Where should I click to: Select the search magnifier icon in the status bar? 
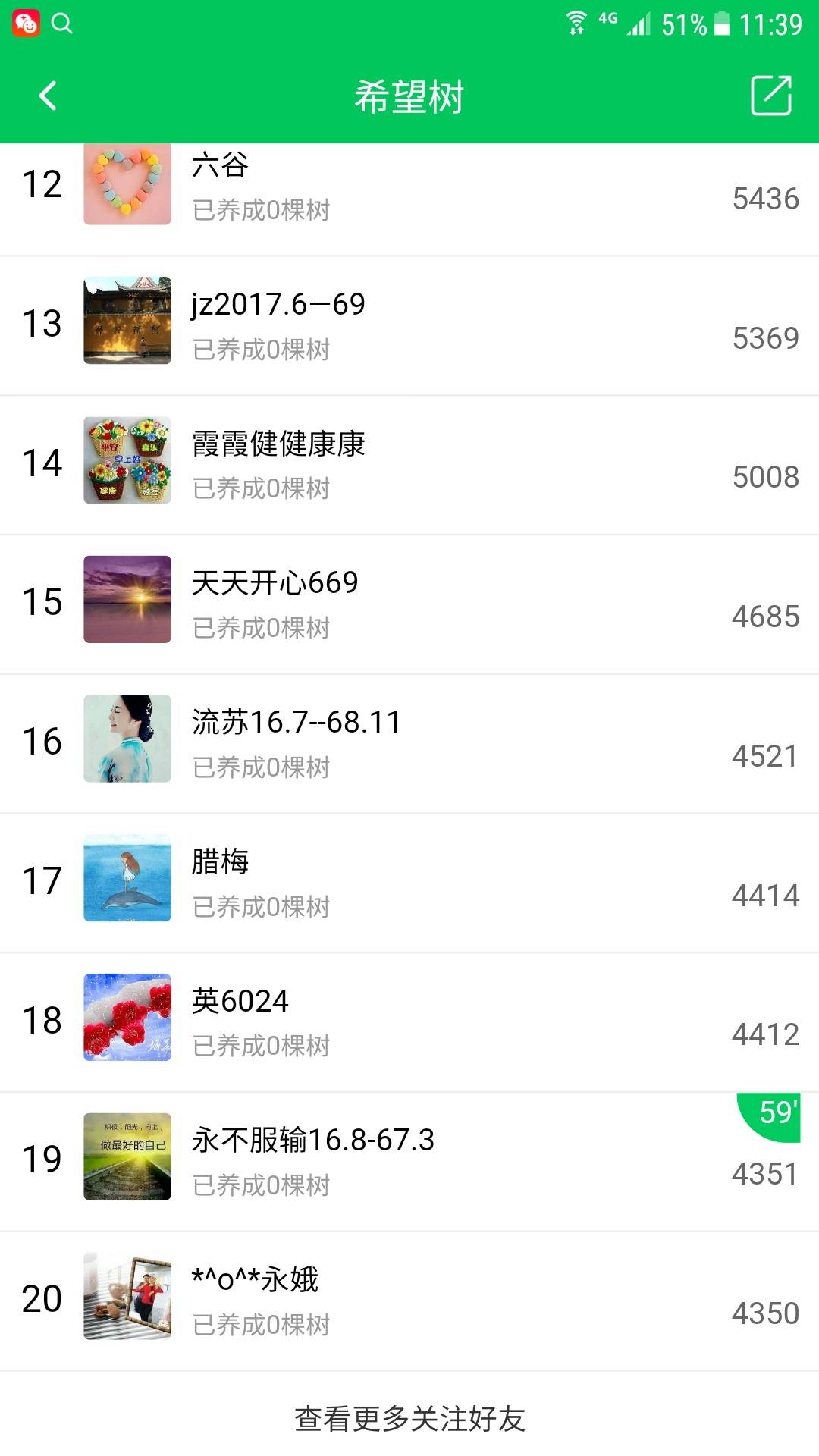click(x=62, y=23)
